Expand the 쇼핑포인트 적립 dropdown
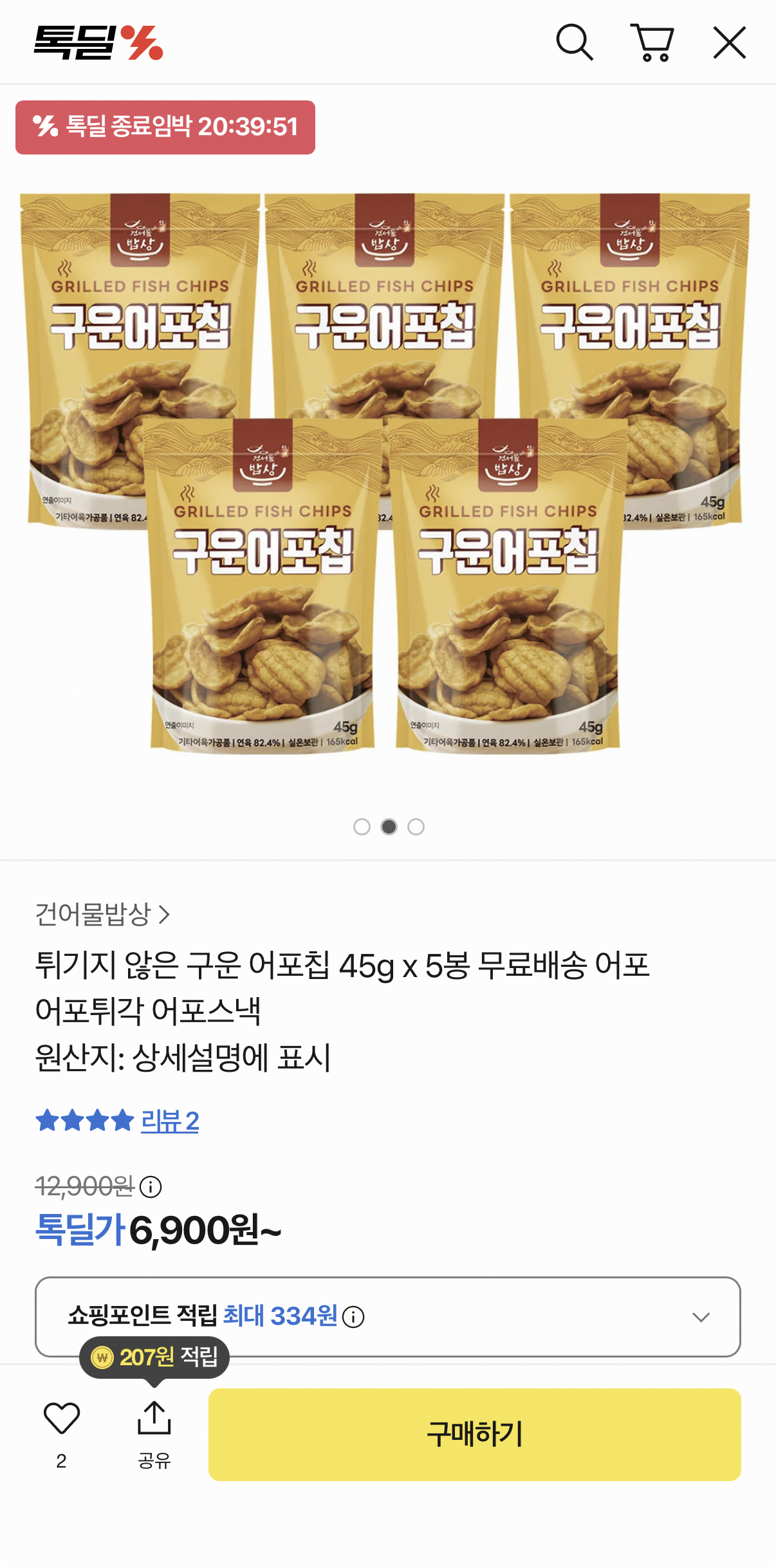The width and height of the screenshot is (776, 1568). tap(701, 1317)
